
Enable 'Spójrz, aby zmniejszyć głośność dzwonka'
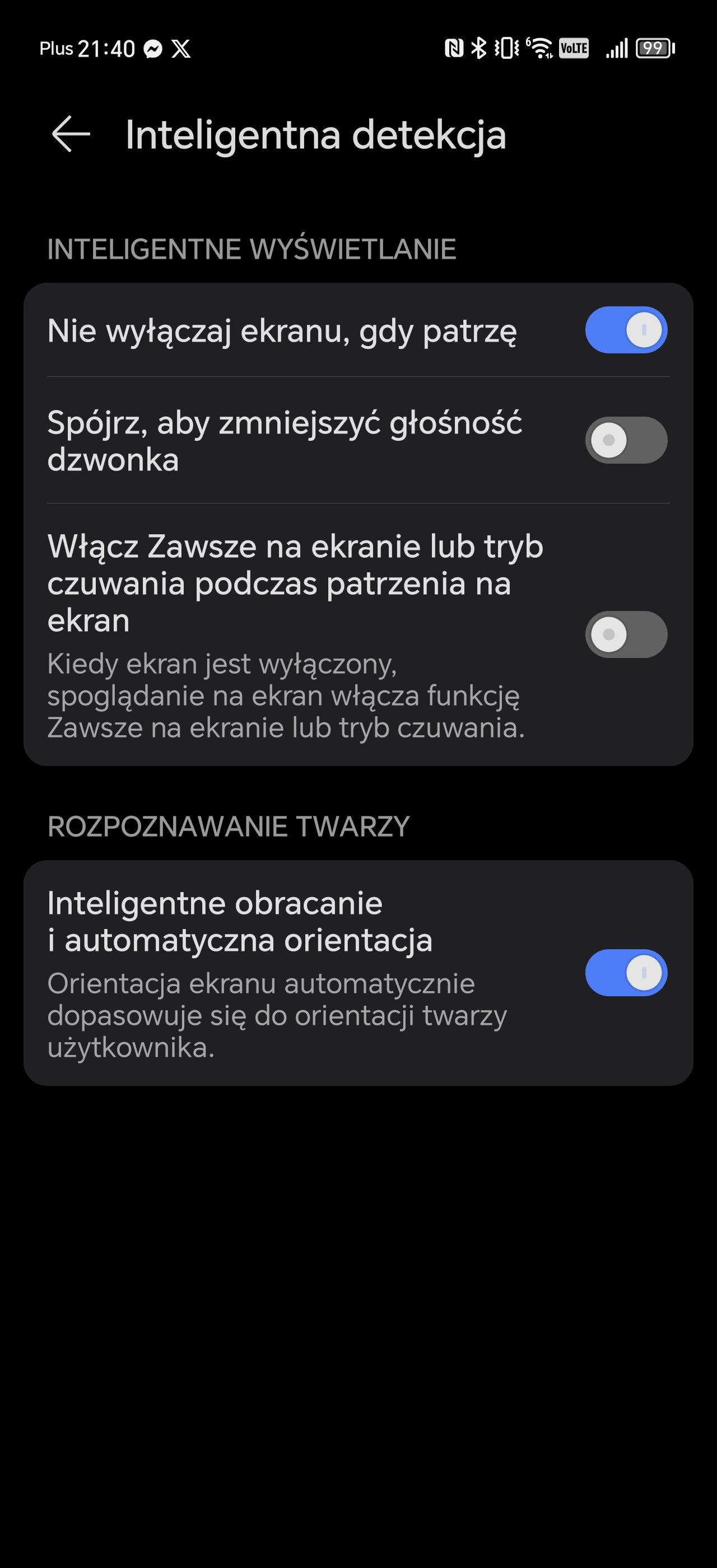pos(626,440)
